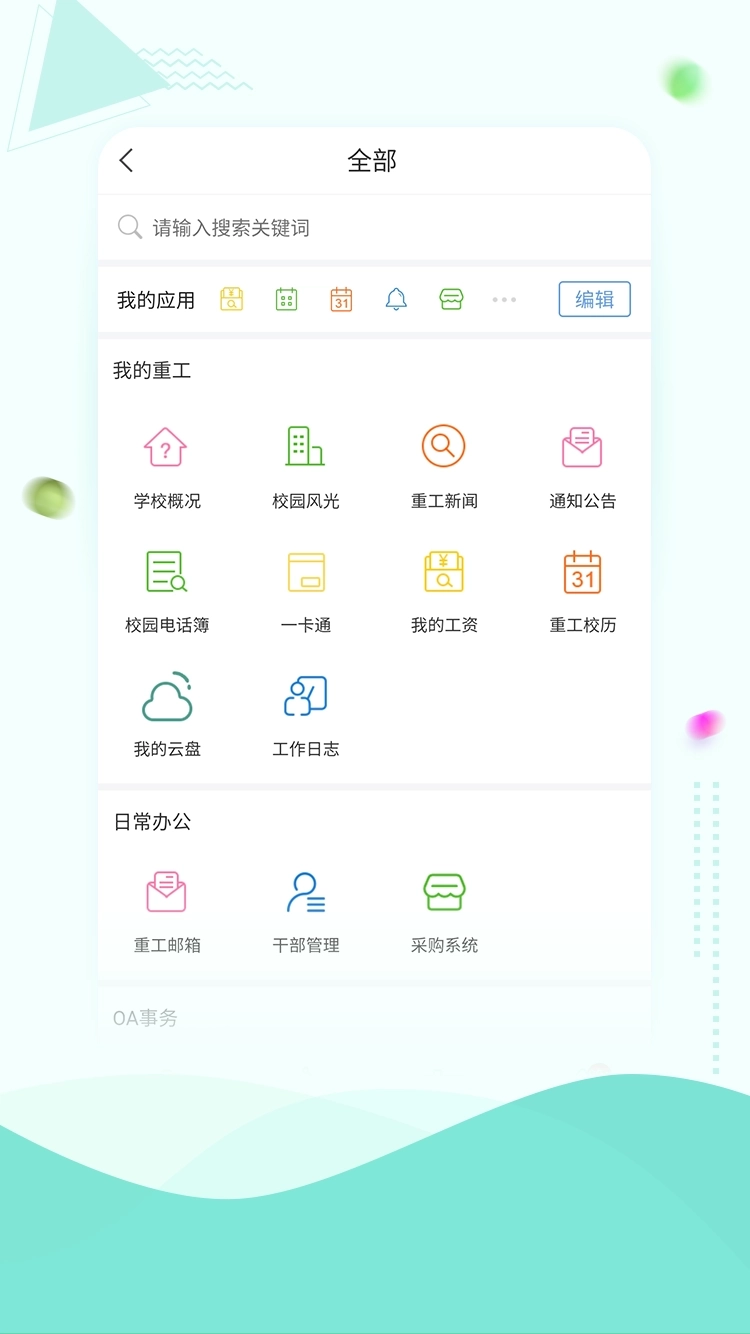Open the 31 calendar shortcut in 我的应用
The width and height of the screenshot is (750, 1334).
coord(341,299)
